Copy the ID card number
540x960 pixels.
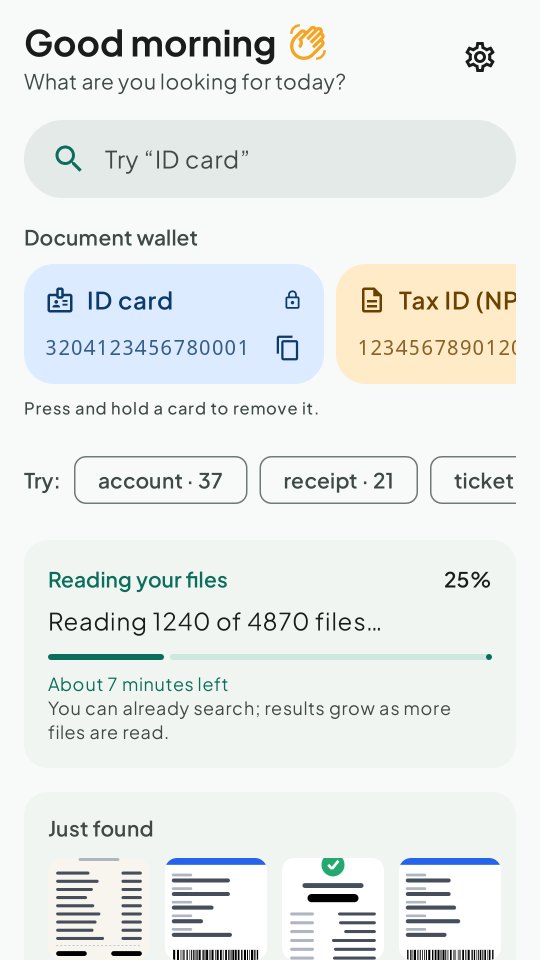pos(287,348)
